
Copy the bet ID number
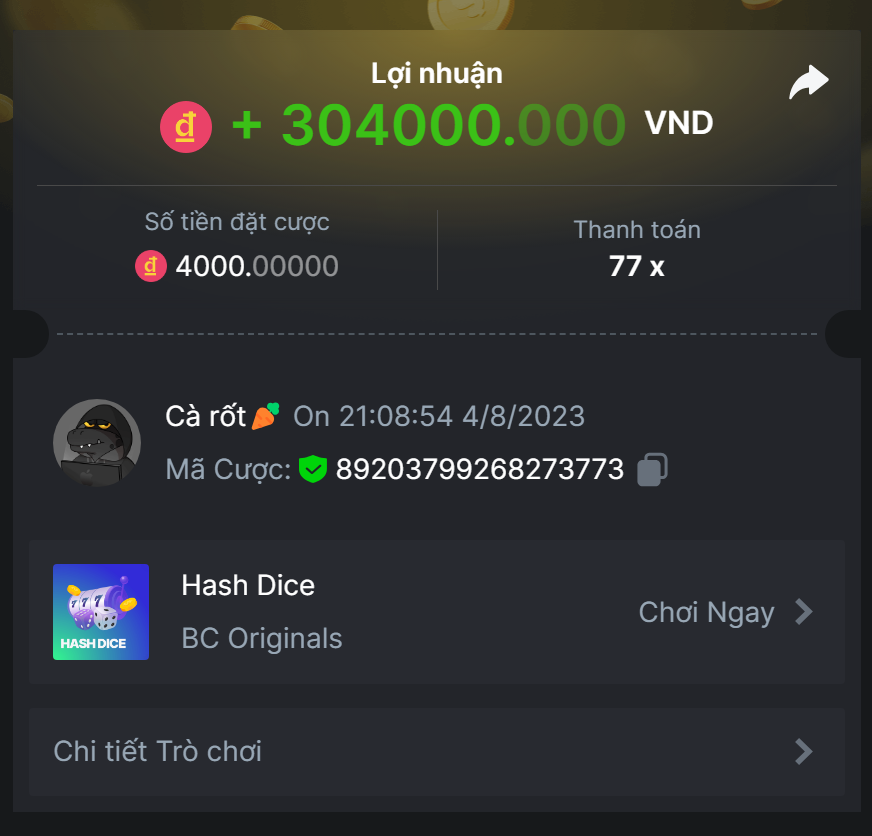pyautogui.click(x=652, y=469)
